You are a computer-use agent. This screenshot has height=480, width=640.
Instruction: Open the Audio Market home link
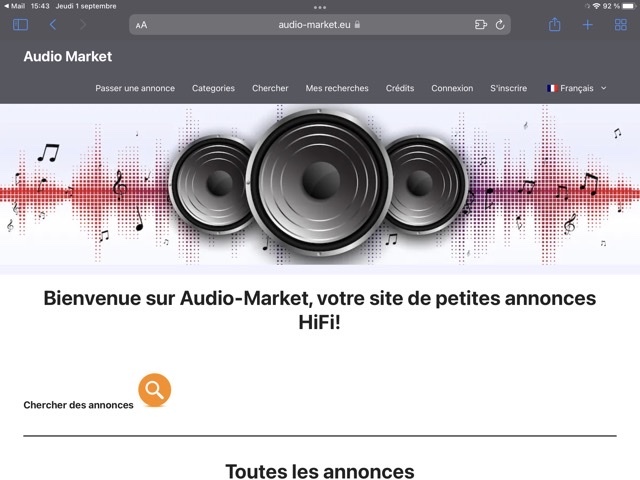(67, 57)
